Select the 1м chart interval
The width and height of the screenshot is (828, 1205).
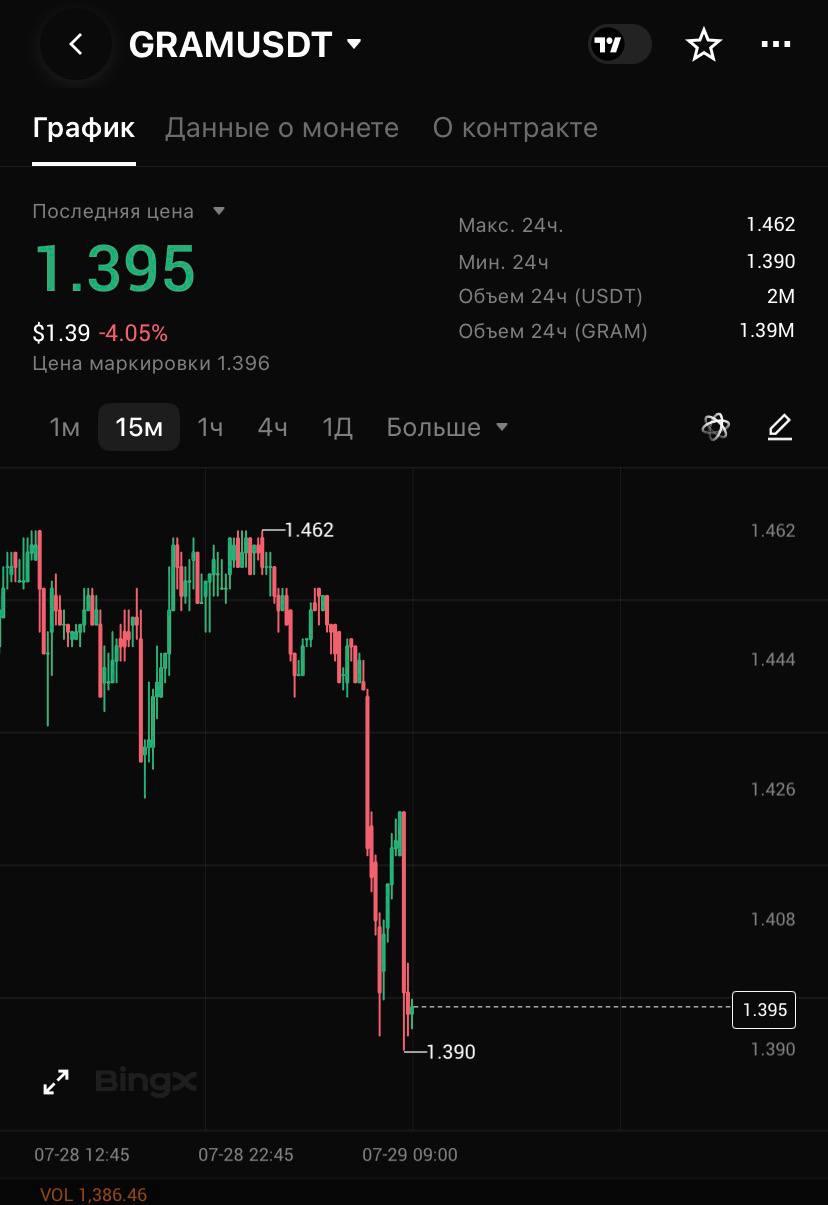point(65,427)
